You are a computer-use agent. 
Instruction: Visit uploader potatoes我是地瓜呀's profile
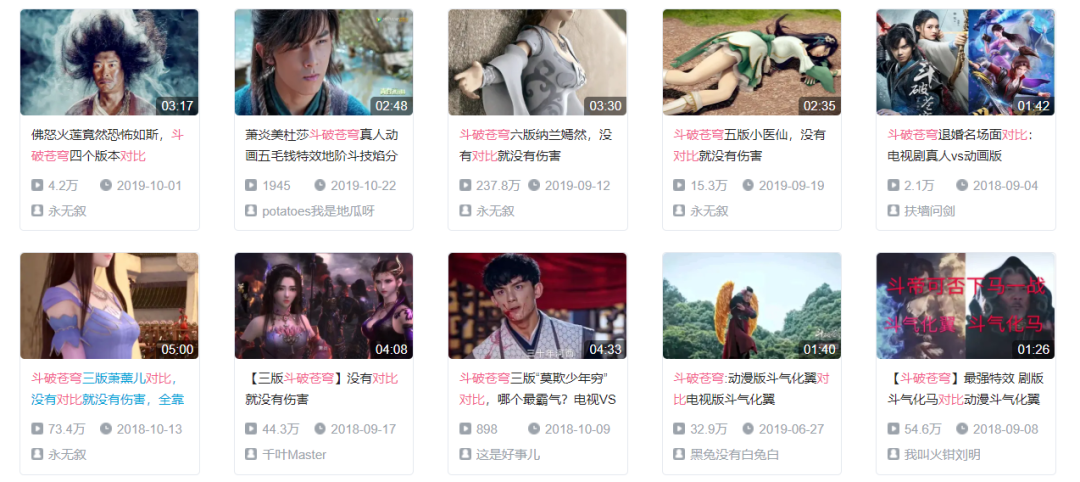coord(318,211)
